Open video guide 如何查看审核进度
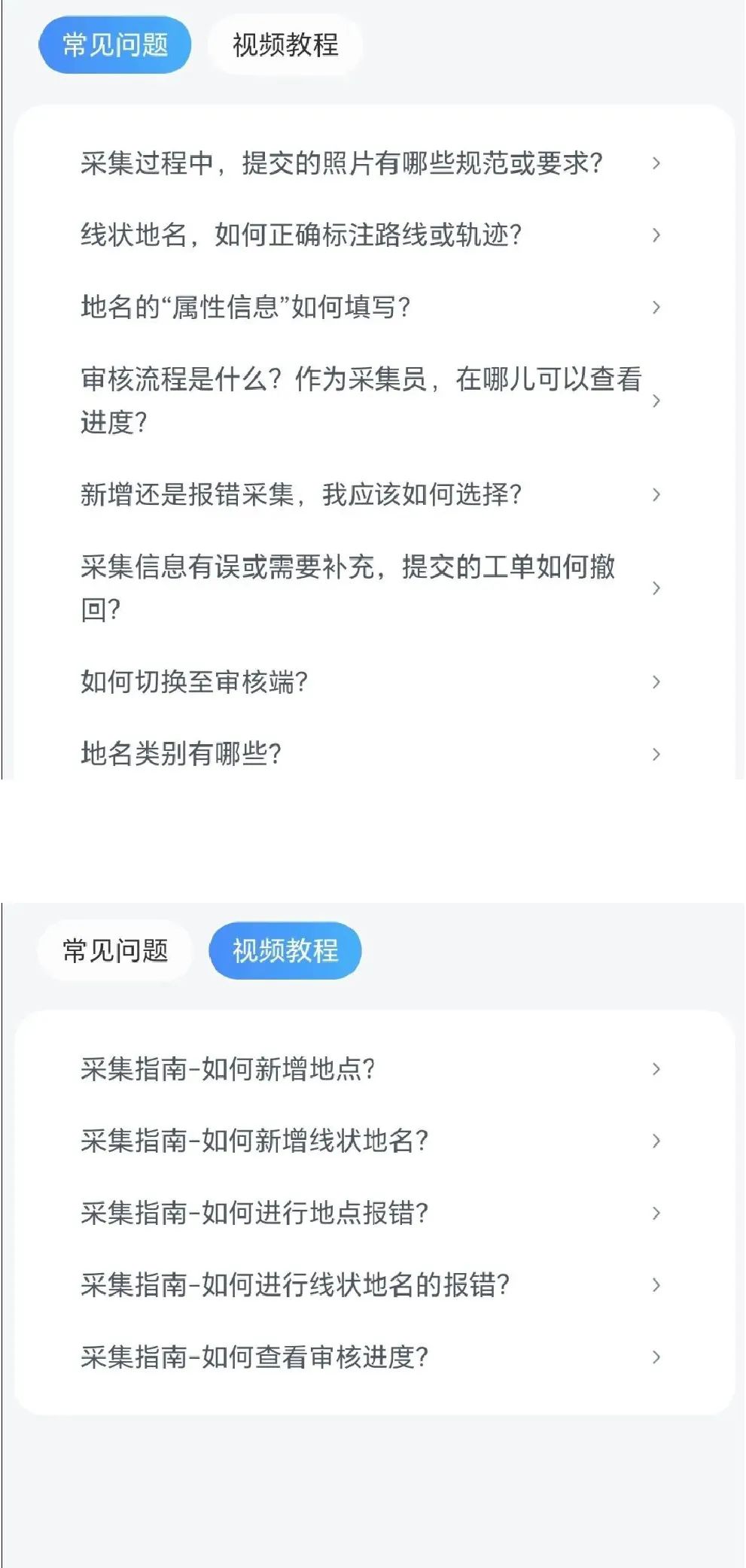The image size is (746, 1568). 373,1357
